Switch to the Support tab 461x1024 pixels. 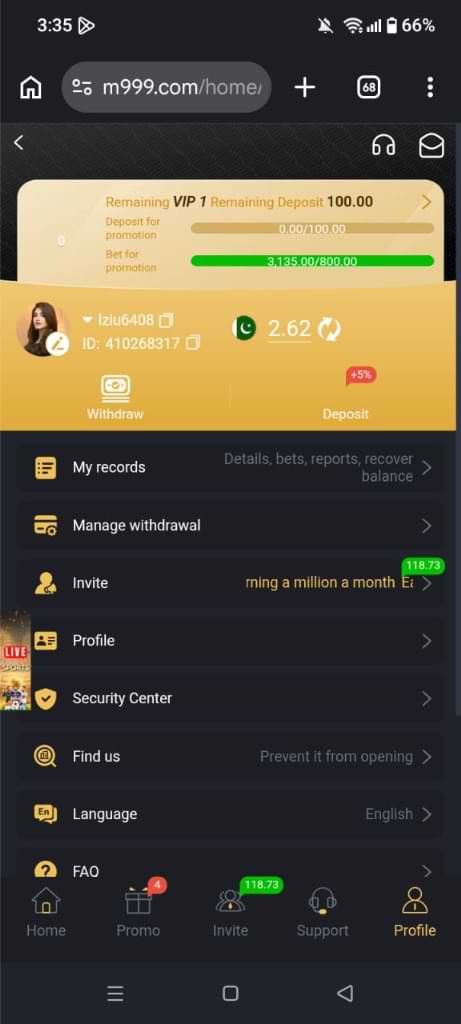click(323, 912)
